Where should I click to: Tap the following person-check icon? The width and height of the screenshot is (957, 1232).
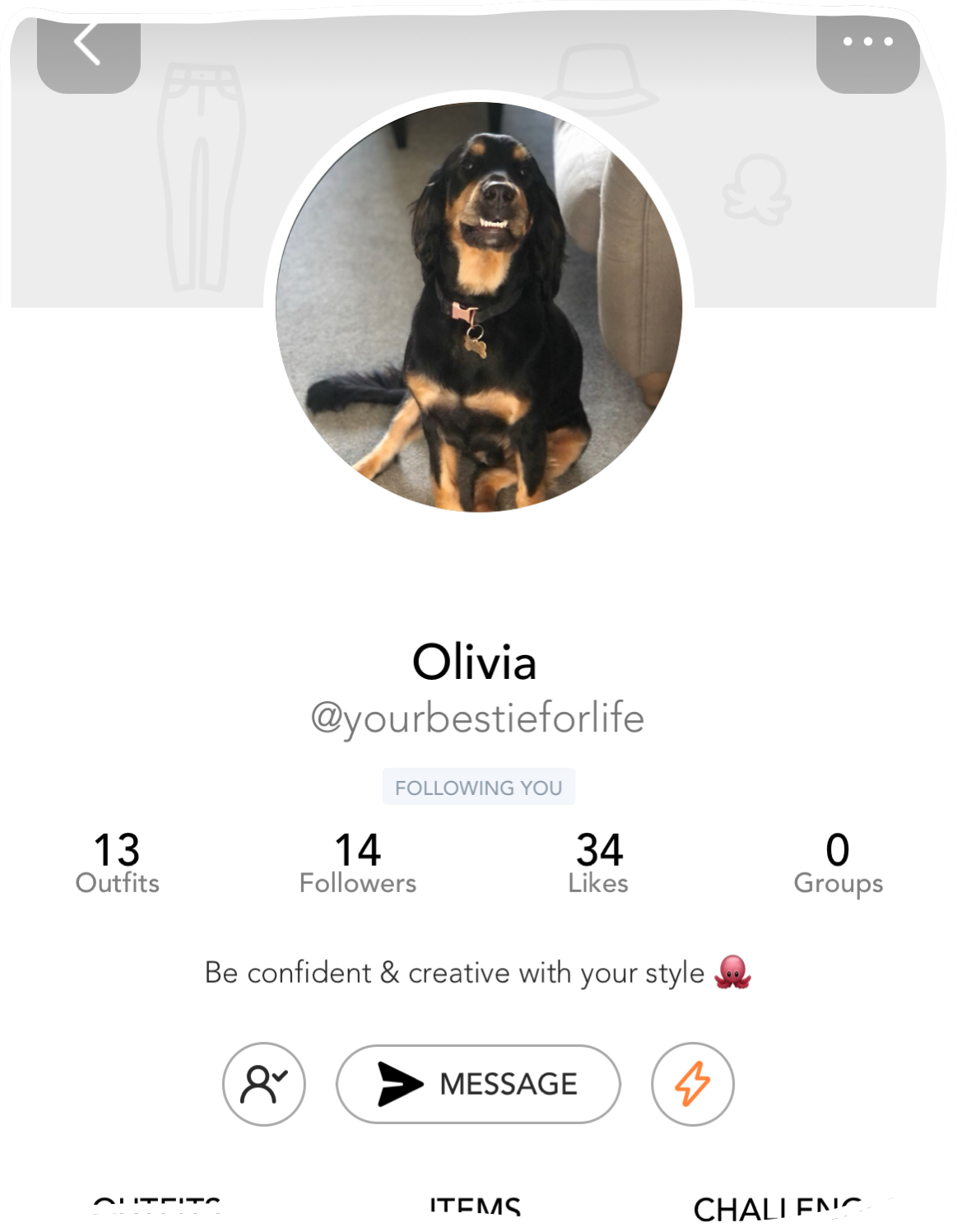point(264,1084)
